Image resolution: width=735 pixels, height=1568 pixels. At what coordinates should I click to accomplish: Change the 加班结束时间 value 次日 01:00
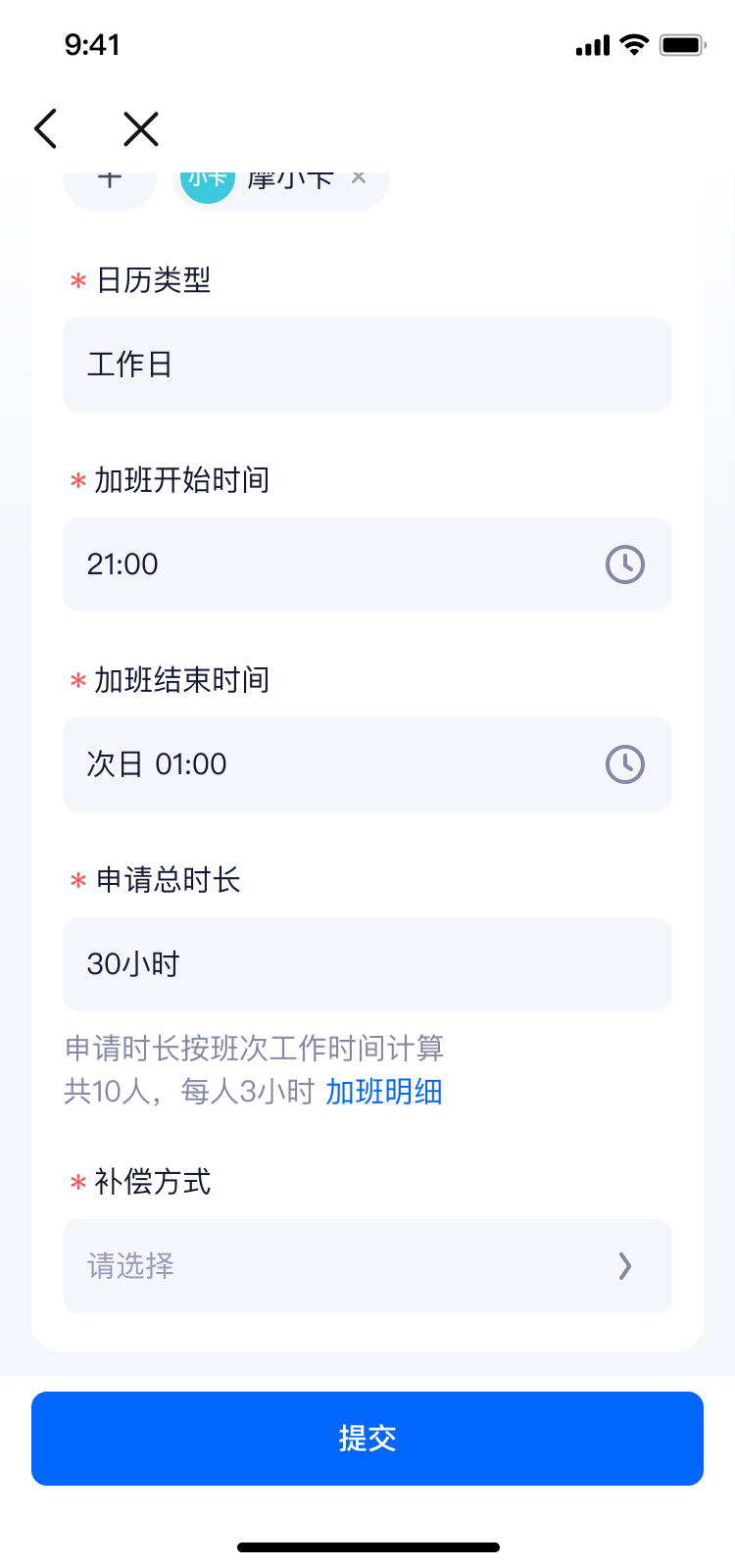pyautogui.click(x=367, y=764)
